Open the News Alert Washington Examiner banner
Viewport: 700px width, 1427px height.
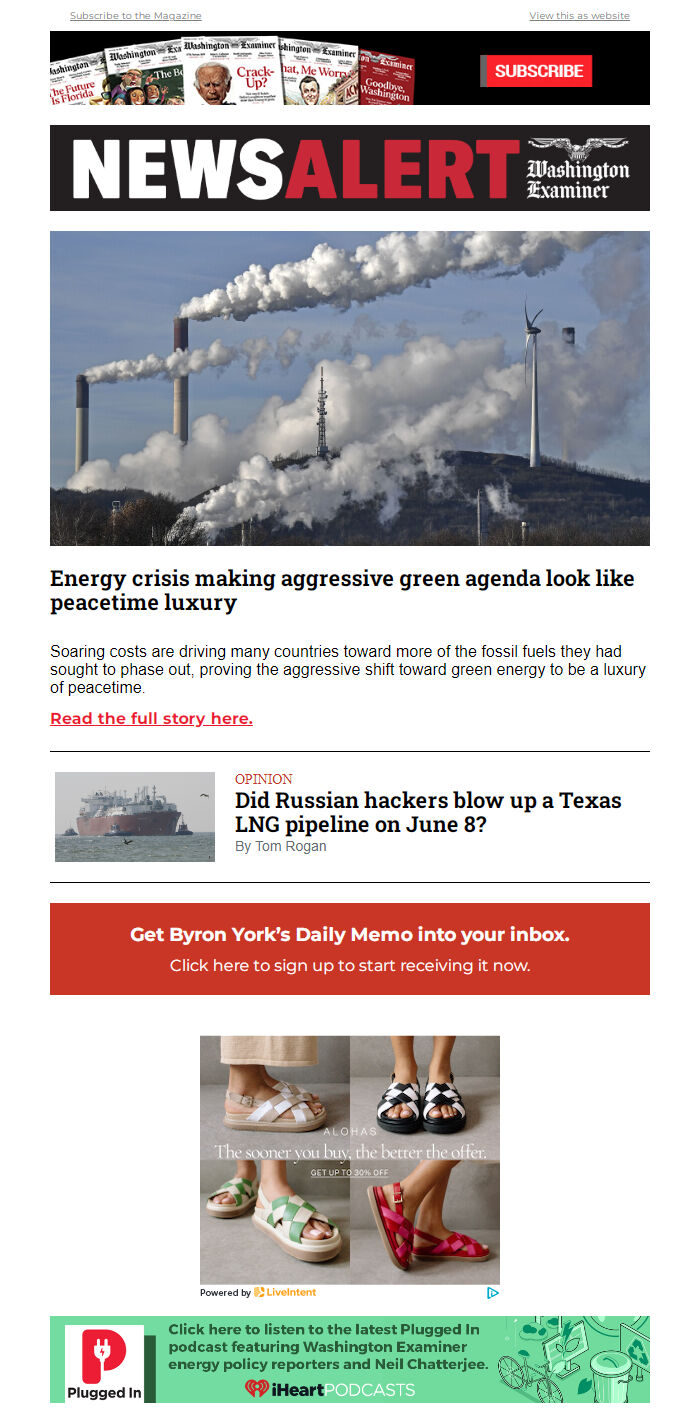click(350, 168)
